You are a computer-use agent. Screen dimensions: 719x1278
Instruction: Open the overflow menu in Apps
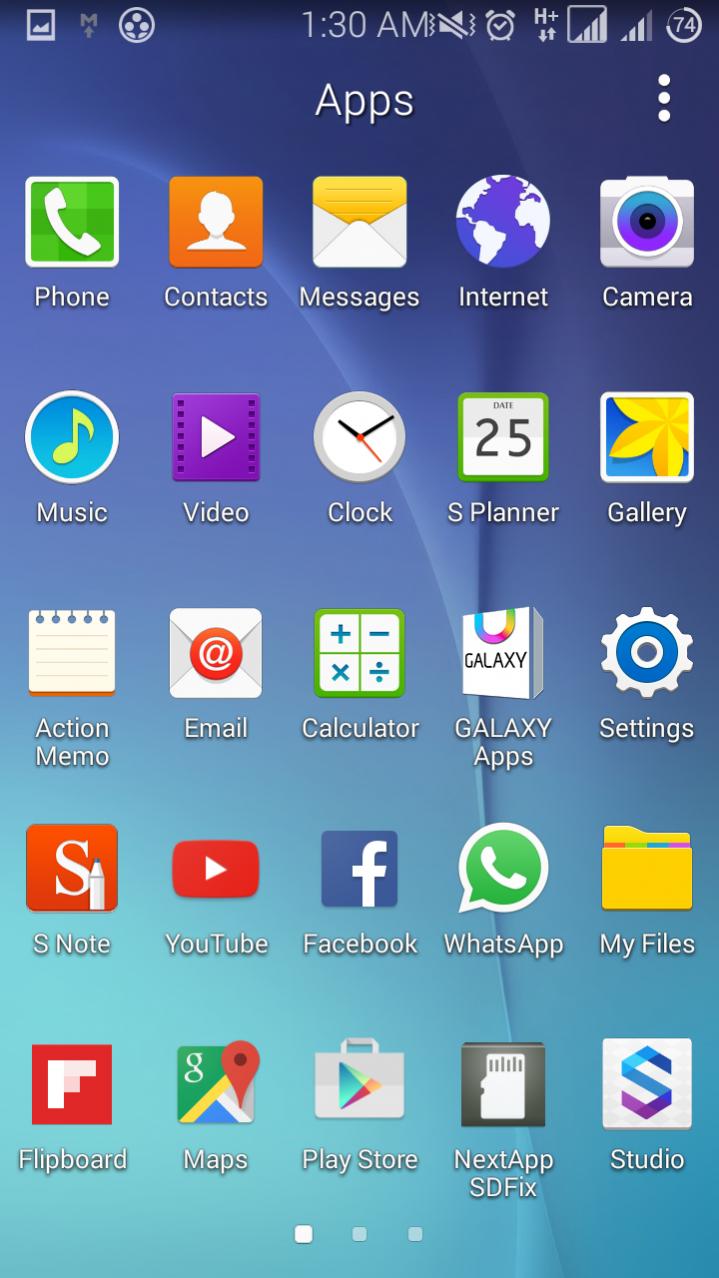[x=663, y=98]
